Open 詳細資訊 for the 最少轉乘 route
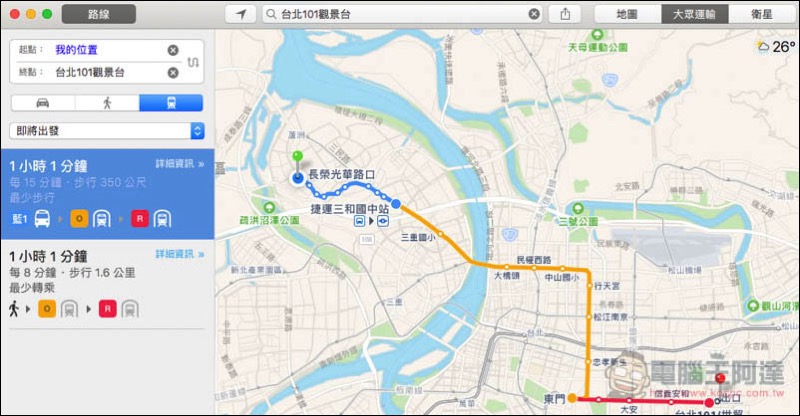Screen dimensions: 800x416 [179, 254]
